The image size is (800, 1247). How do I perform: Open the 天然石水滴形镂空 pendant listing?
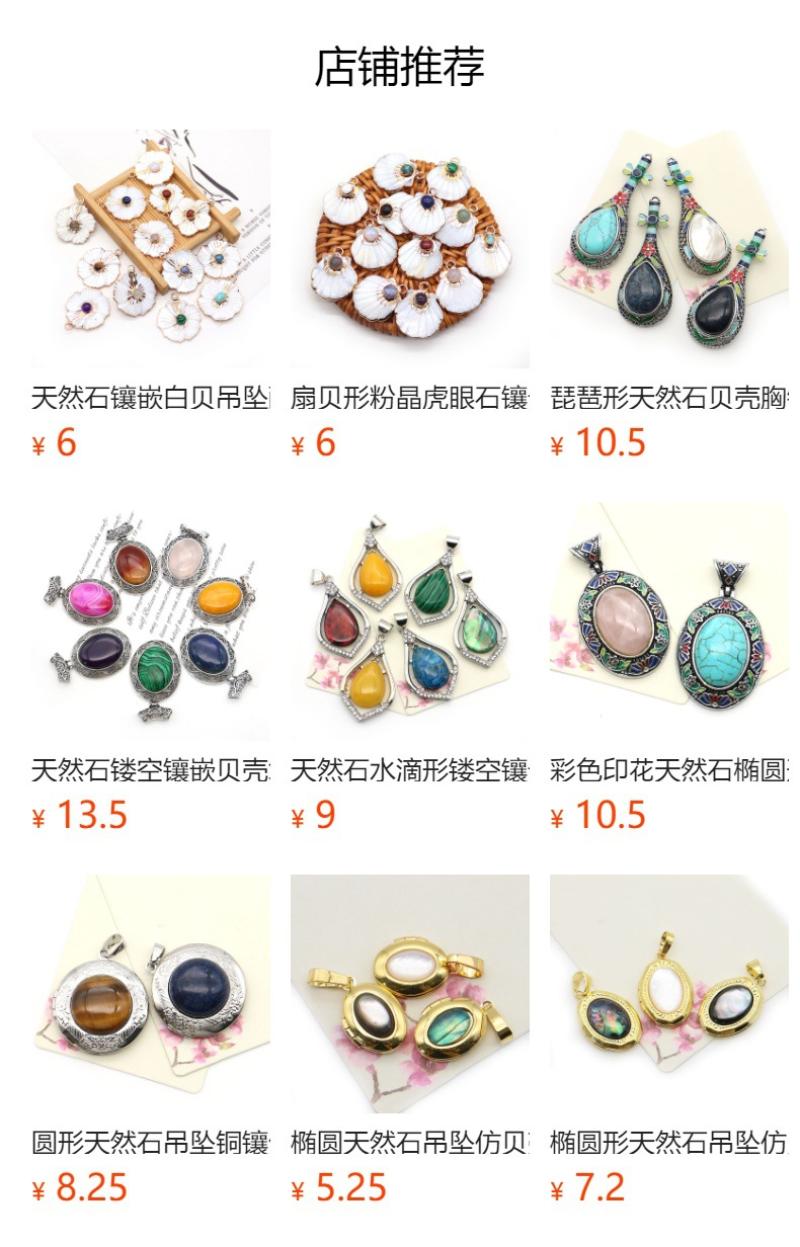click(x=410, y=621)
